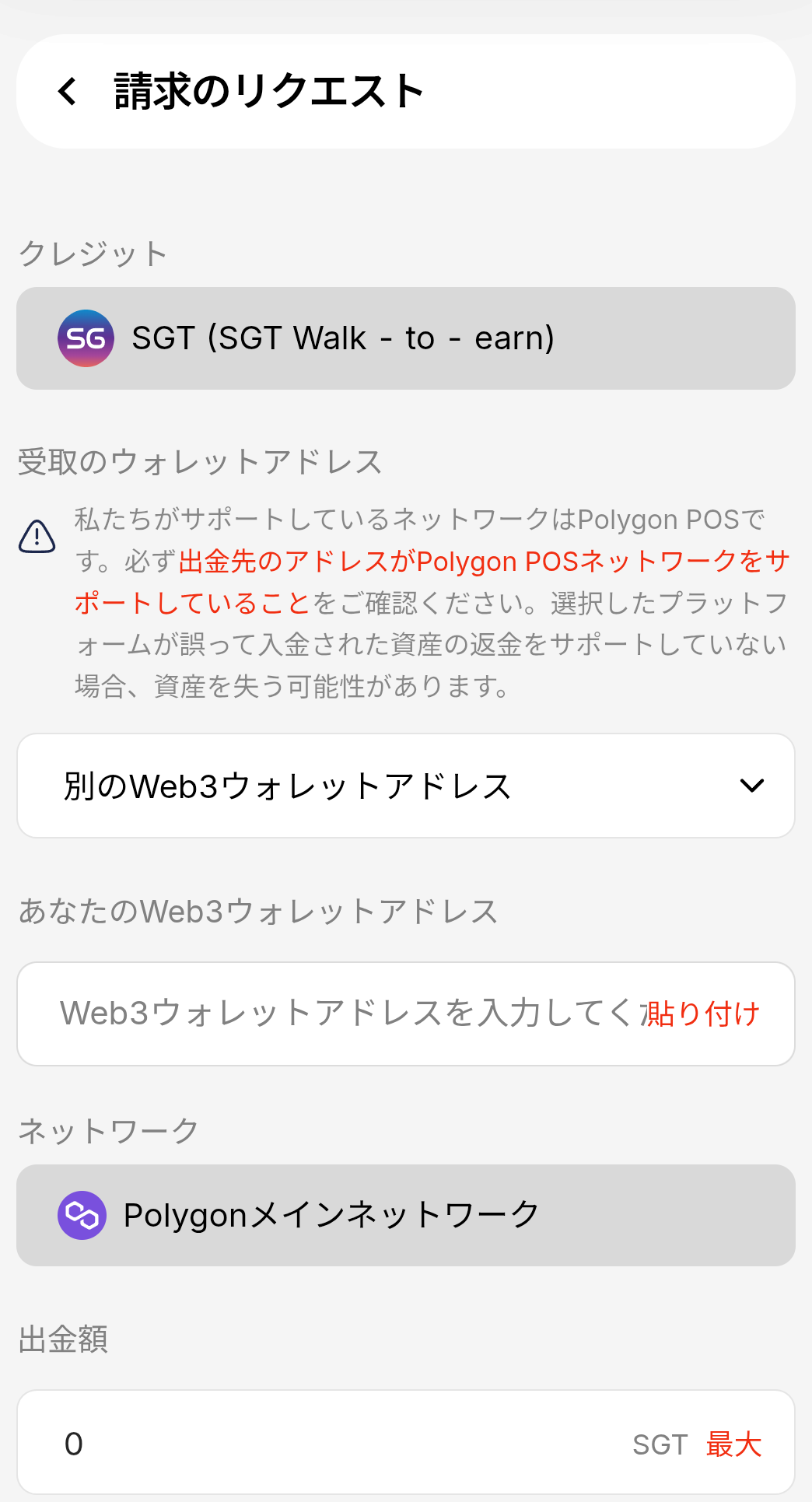Go back from 請求のリクエスト screen
This screenshot has width=812, height=1502.
point(68,91)
